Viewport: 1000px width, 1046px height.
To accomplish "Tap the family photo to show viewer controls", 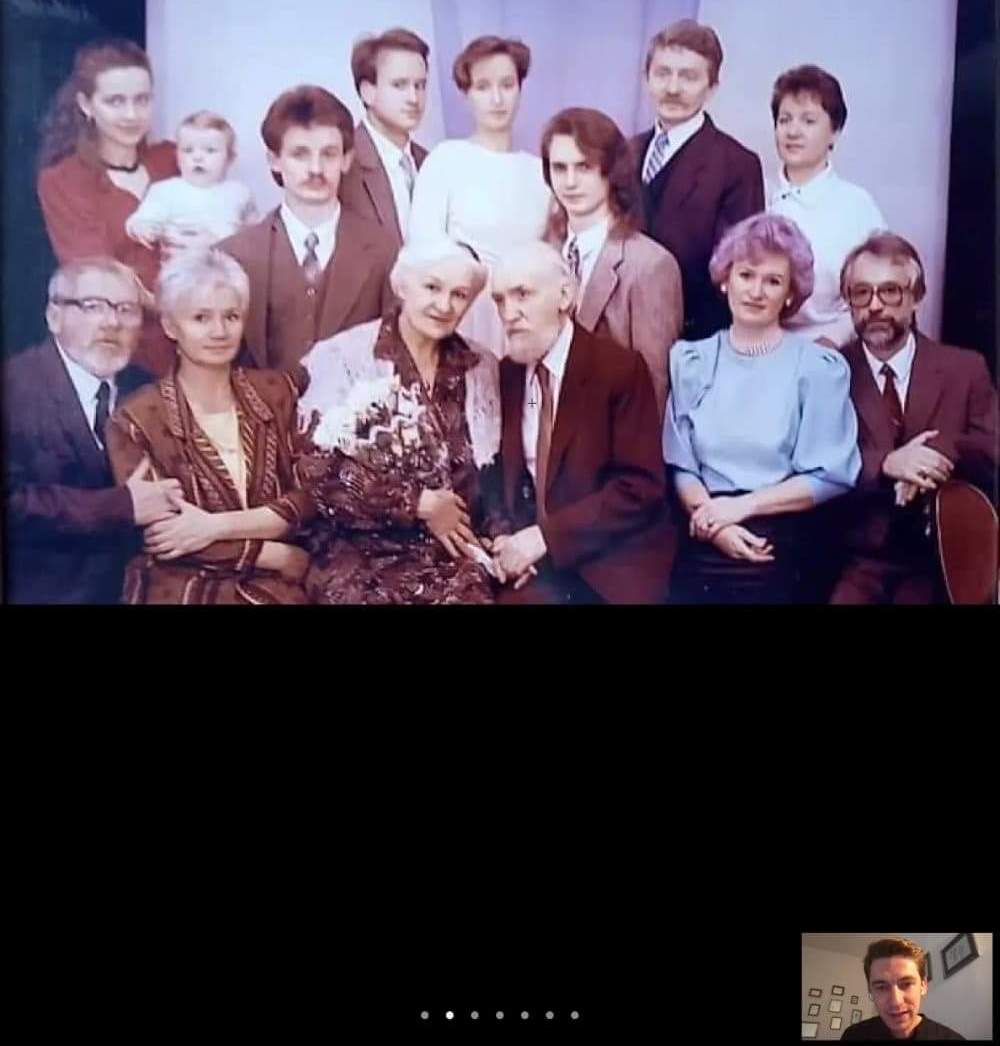I will [x=500, y=302].
